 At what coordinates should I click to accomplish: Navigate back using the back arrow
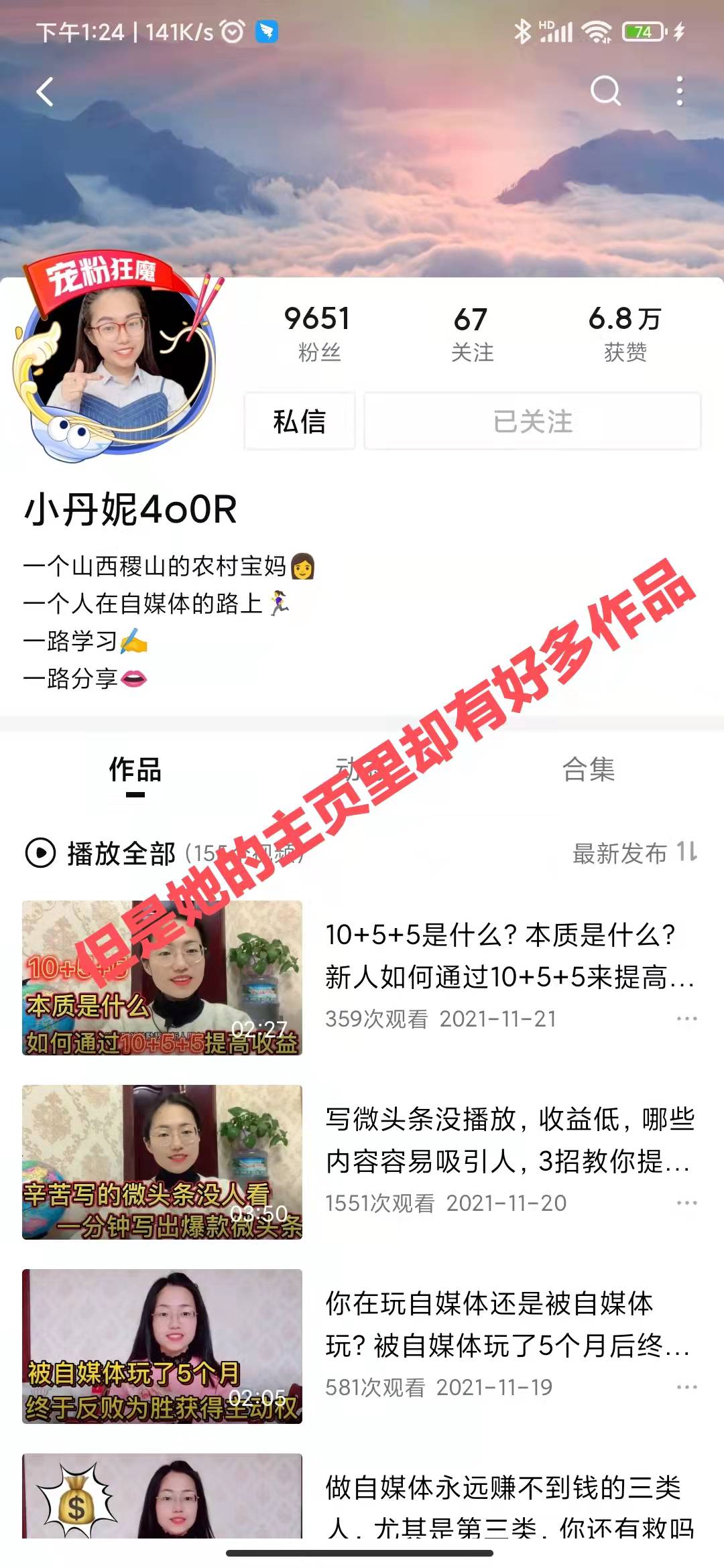pyautogui.click(x=44, y=91)
